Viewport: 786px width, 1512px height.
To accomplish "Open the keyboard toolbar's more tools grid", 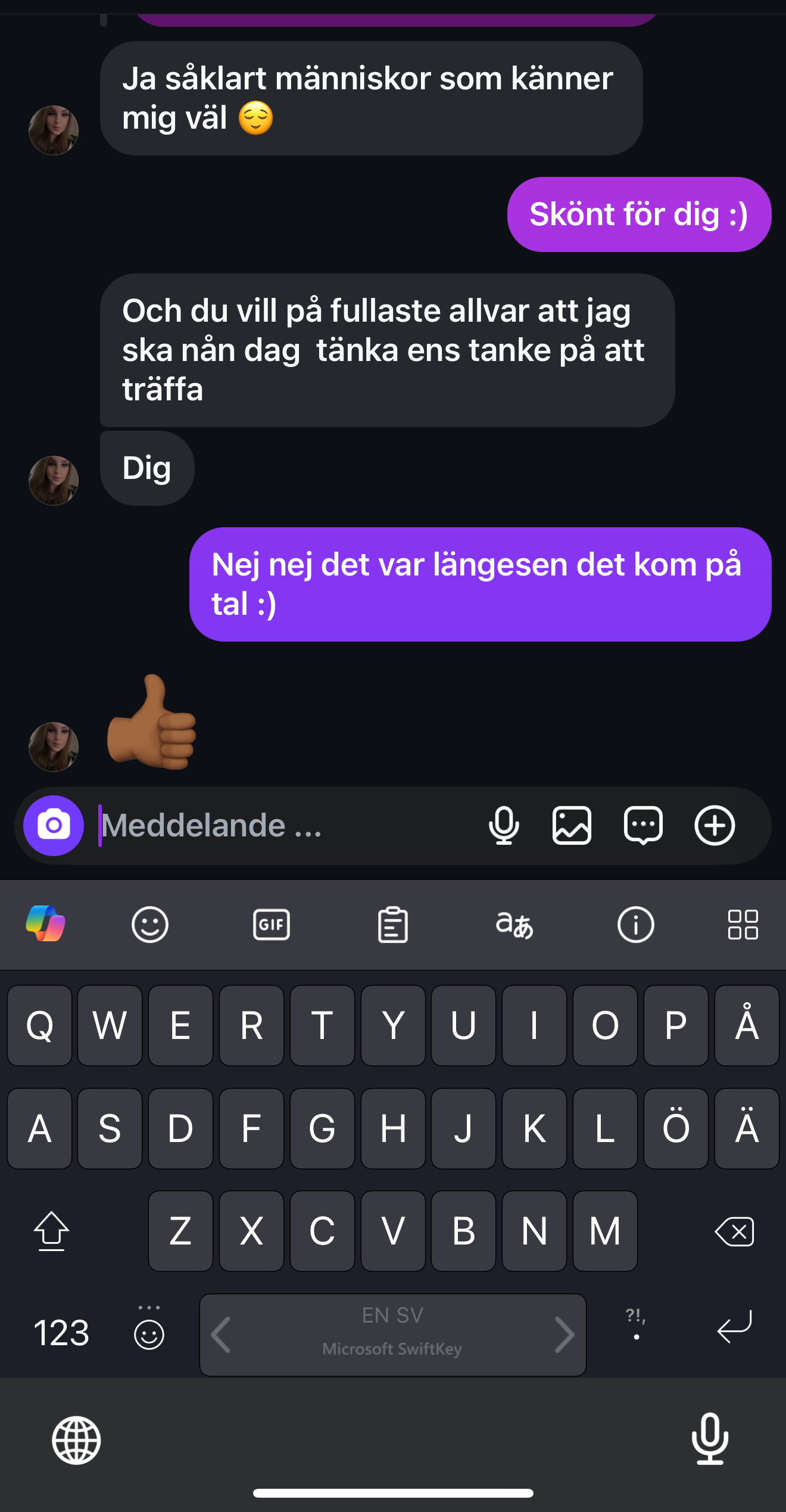I will tap(743, 925).
